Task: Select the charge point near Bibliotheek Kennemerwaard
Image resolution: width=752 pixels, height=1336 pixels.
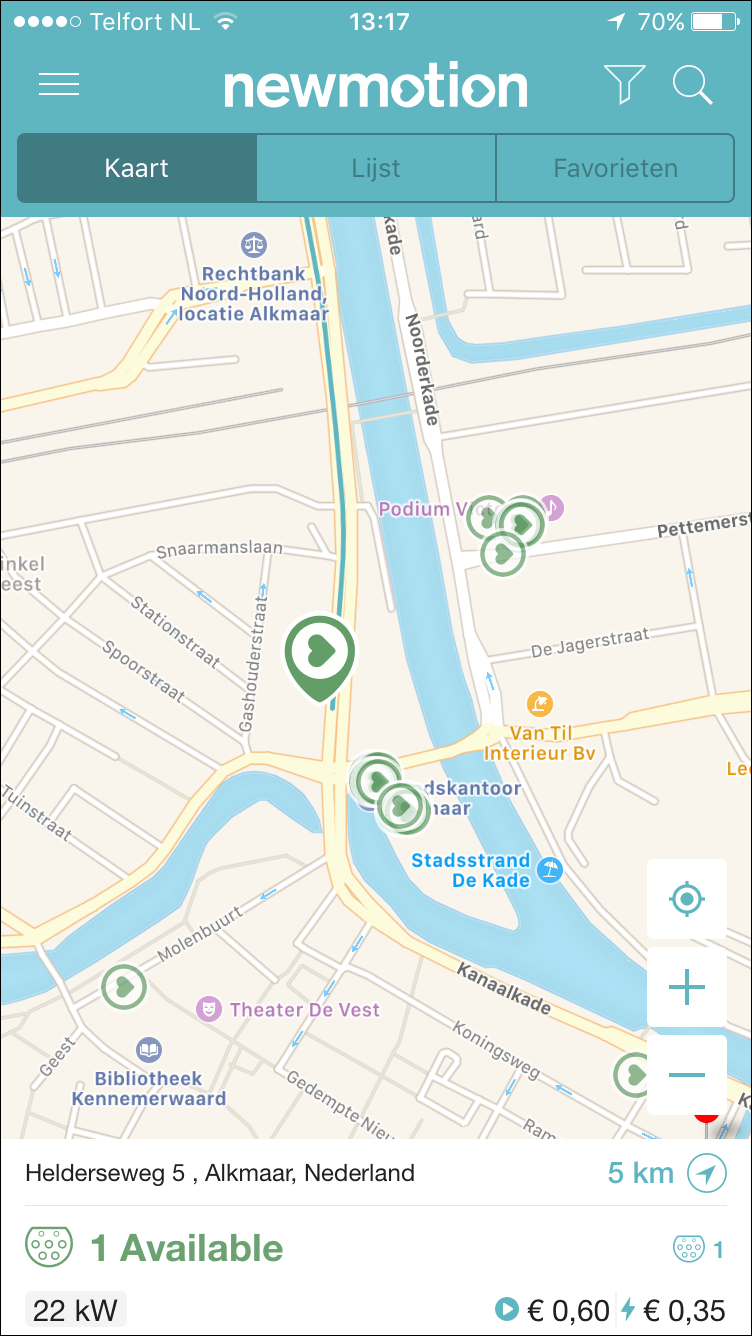Action: pos(125,987)
